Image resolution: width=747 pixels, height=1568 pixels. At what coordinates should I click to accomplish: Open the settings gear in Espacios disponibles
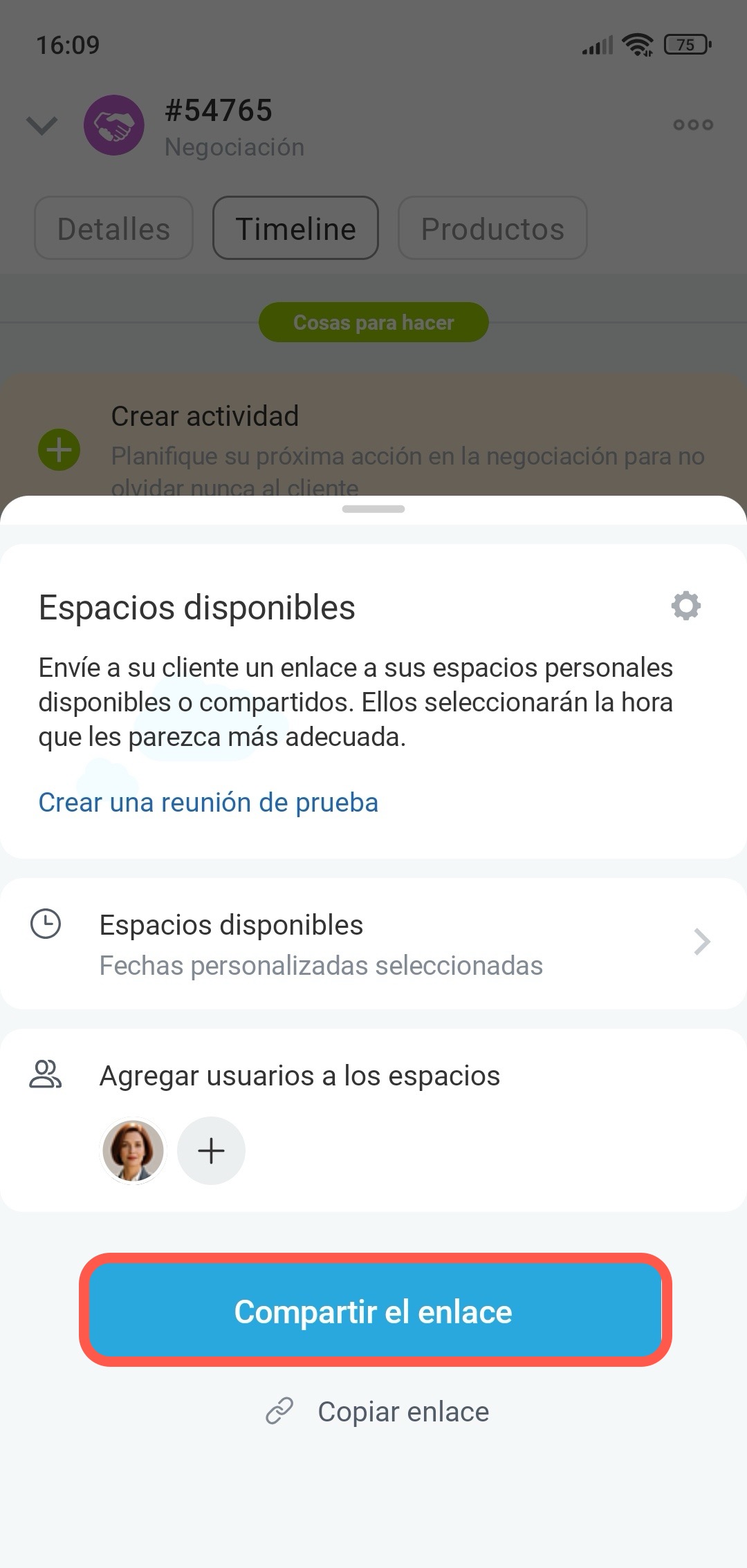[685, 606]
